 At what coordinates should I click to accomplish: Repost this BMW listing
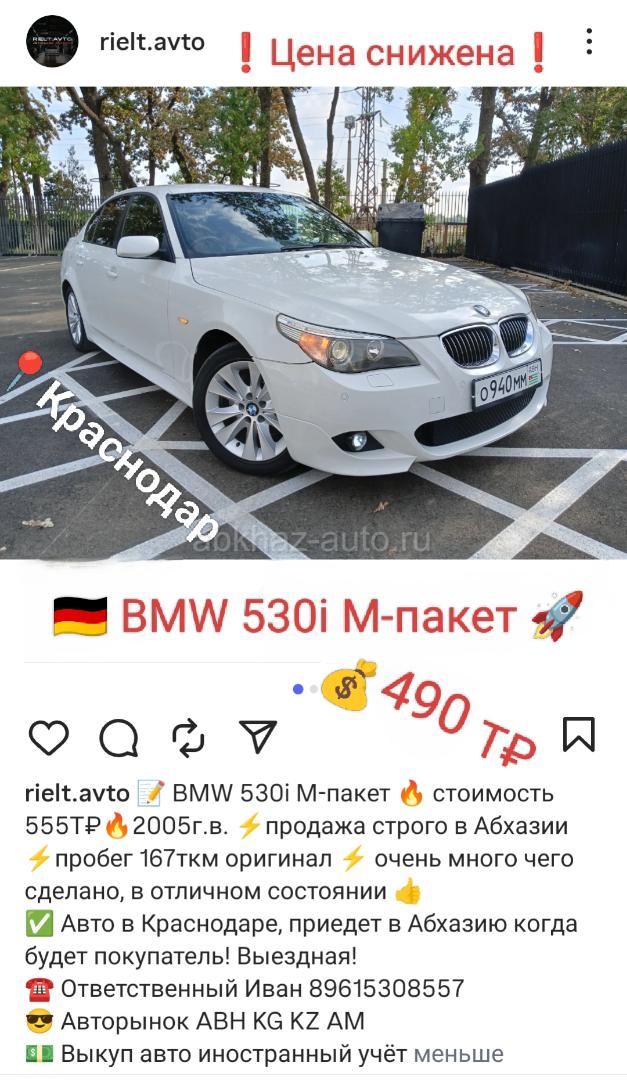coord(188,737)
